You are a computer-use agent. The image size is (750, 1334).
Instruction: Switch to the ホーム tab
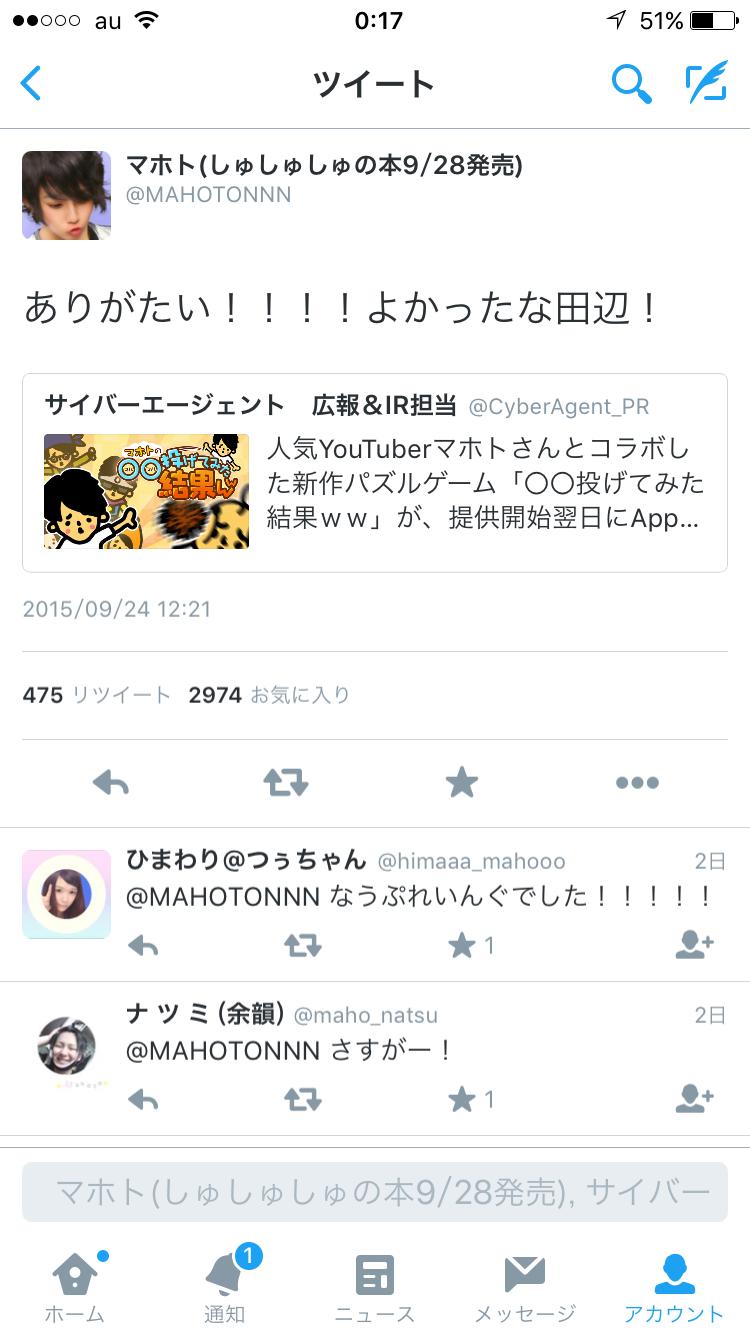[74, 1286]
